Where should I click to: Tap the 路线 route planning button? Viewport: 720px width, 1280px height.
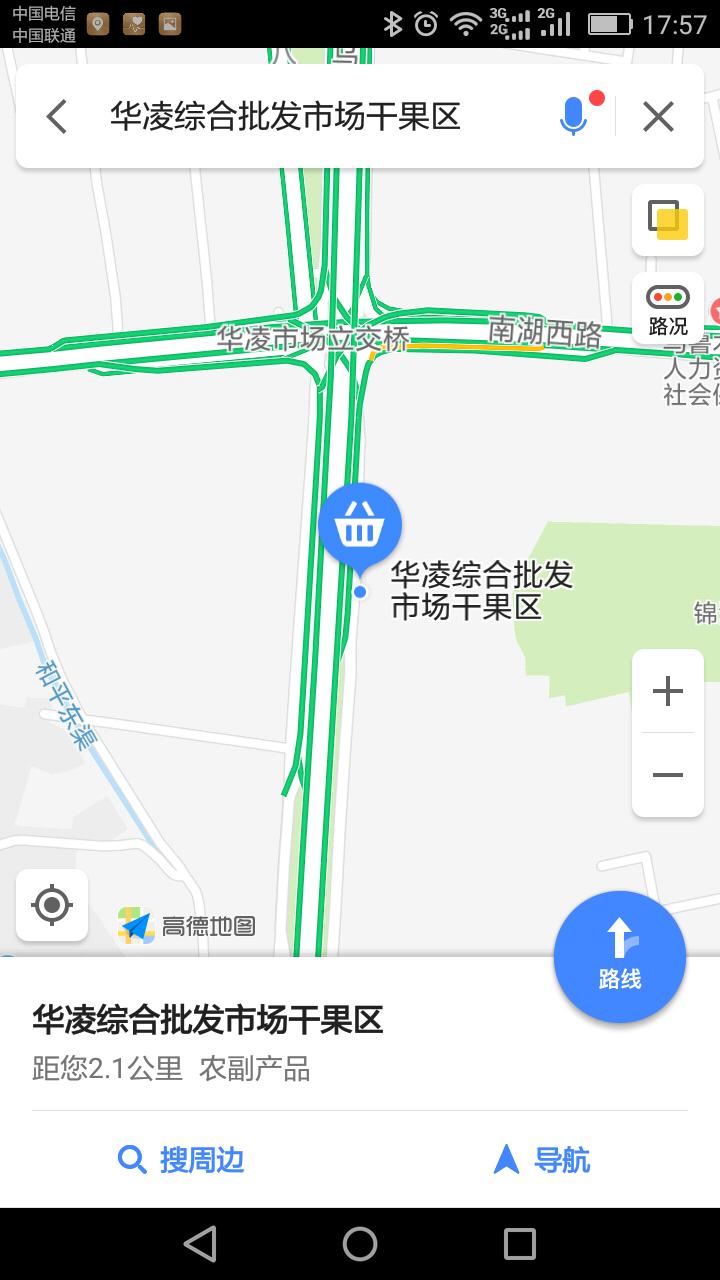[x=620, y=957]
